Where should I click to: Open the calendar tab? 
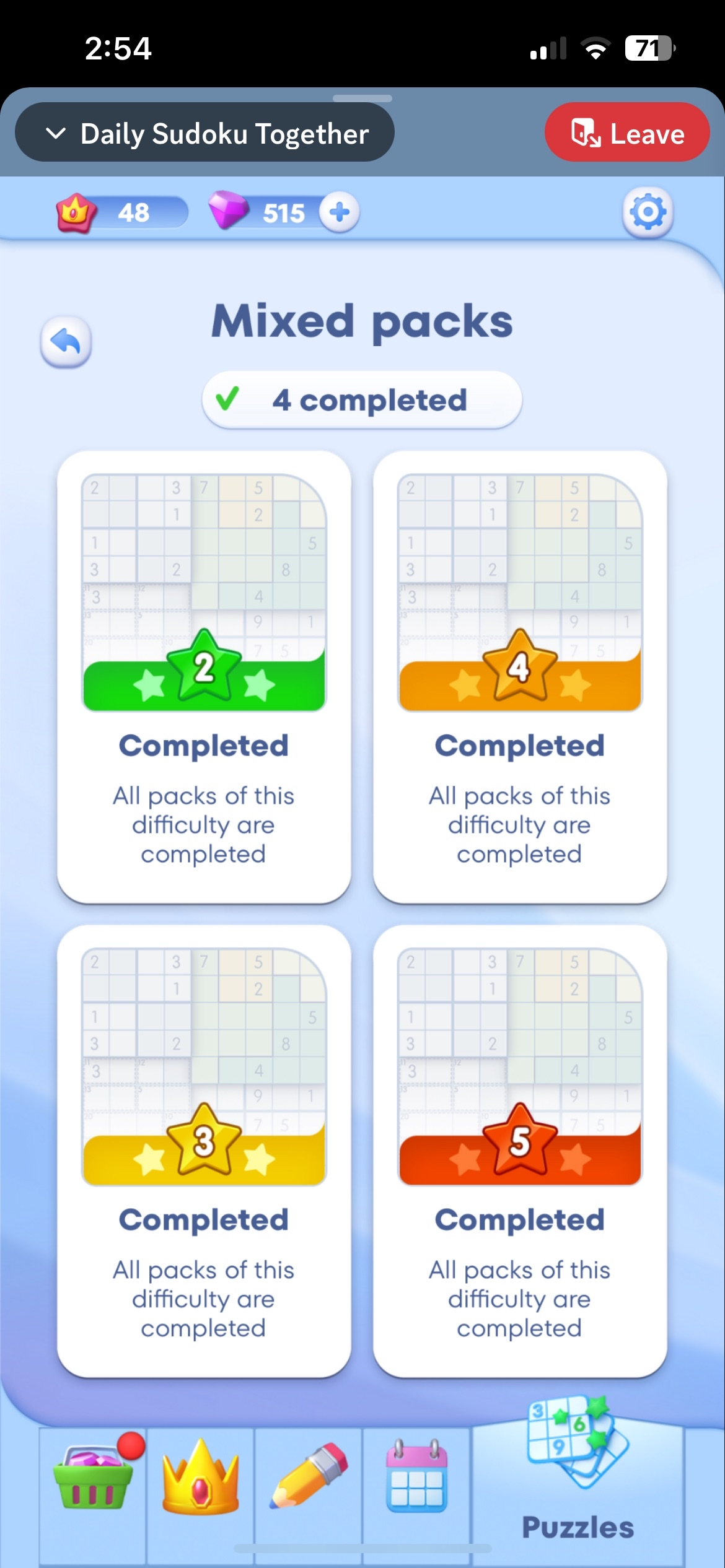416,1479
